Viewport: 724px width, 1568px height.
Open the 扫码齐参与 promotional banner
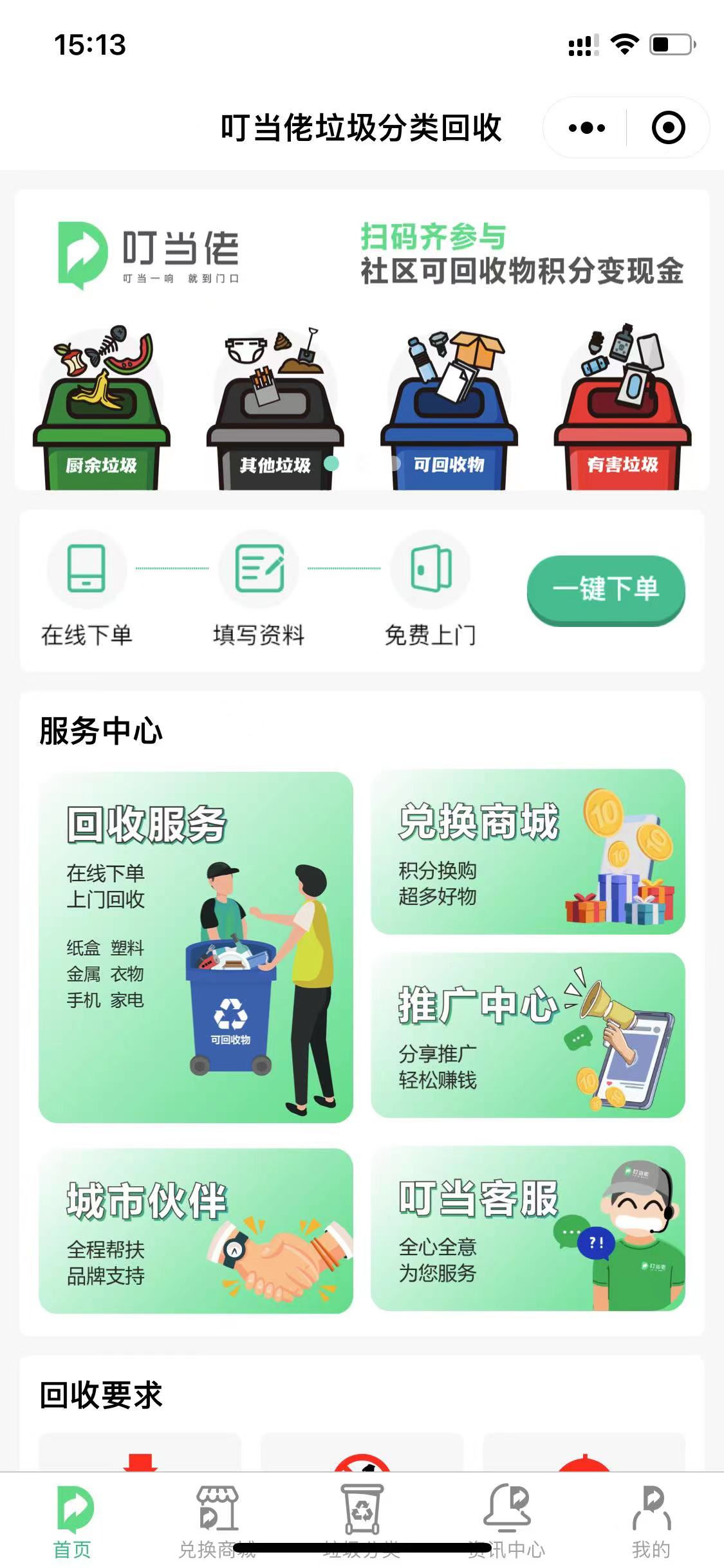click(x=362, y=340)
